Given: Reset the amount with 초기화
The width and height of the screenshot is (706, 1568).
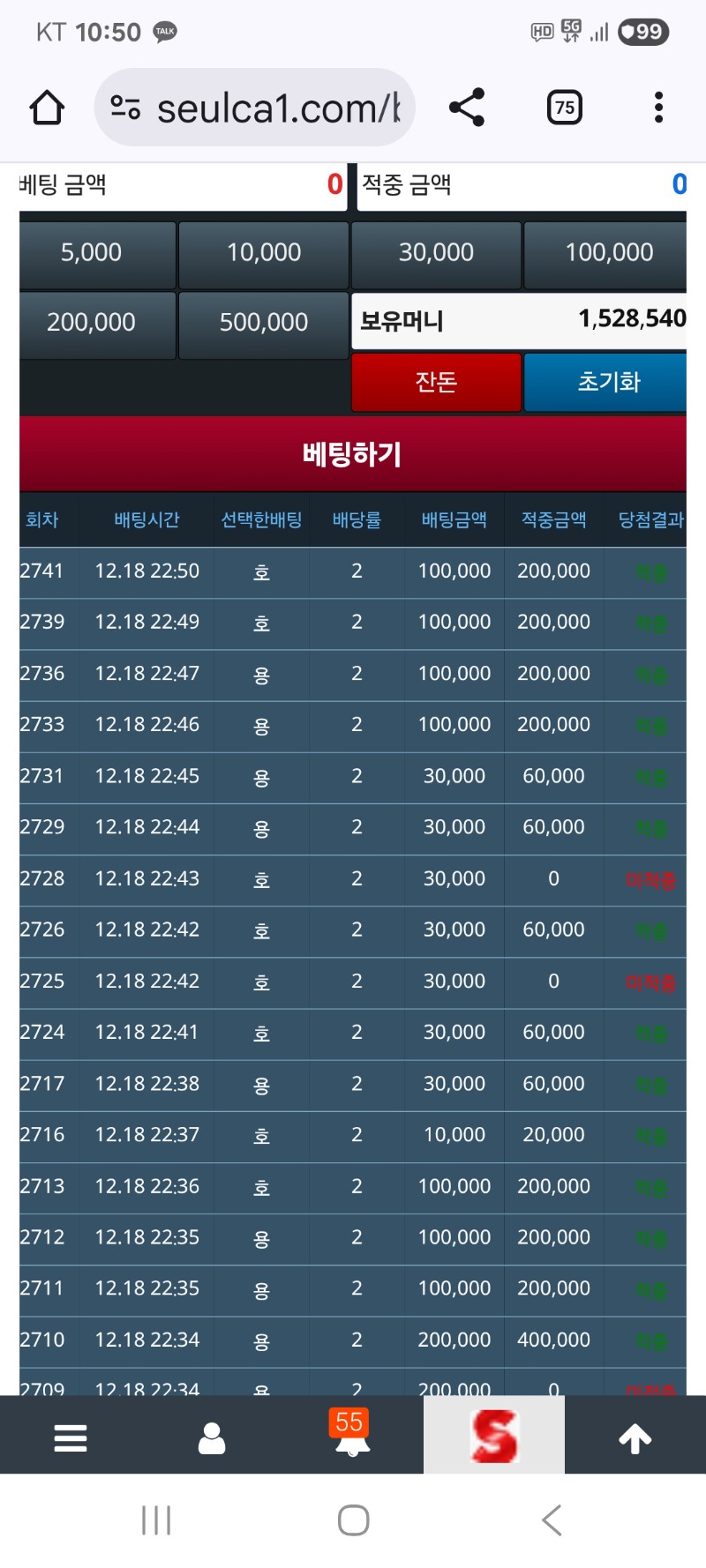Looking at the screenshot, I should tap(608, 382).
